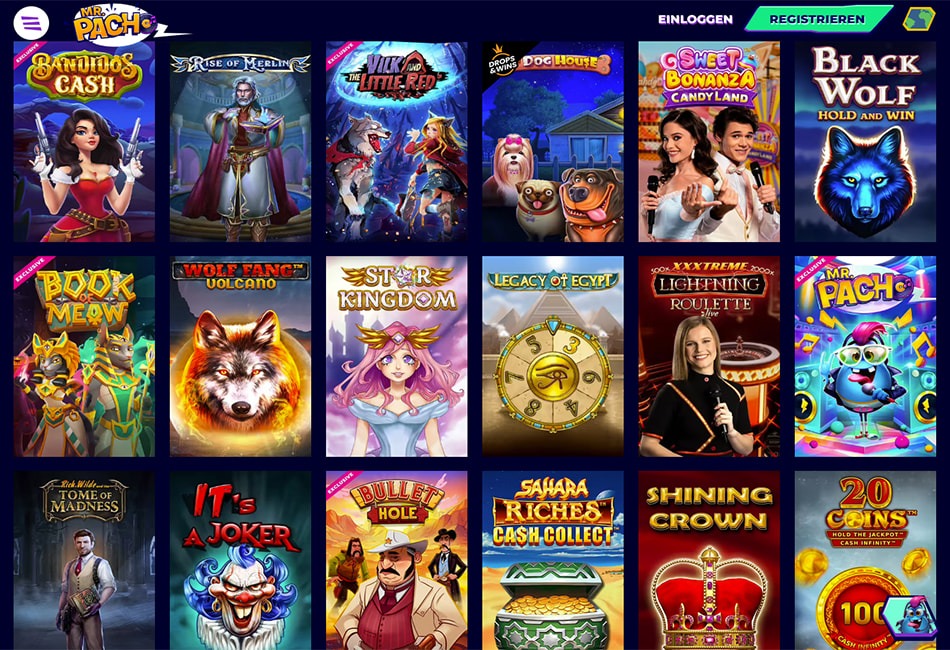Open Star Kingdom game

click(x=396, y=356)
